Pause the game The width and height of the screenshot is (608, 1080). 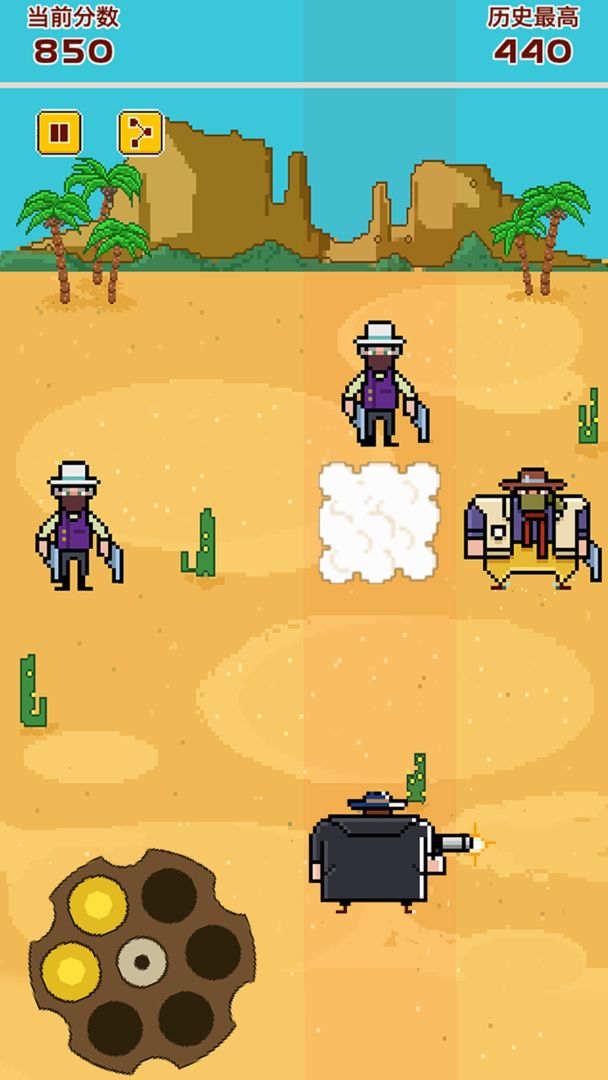(x=59, y=133)
